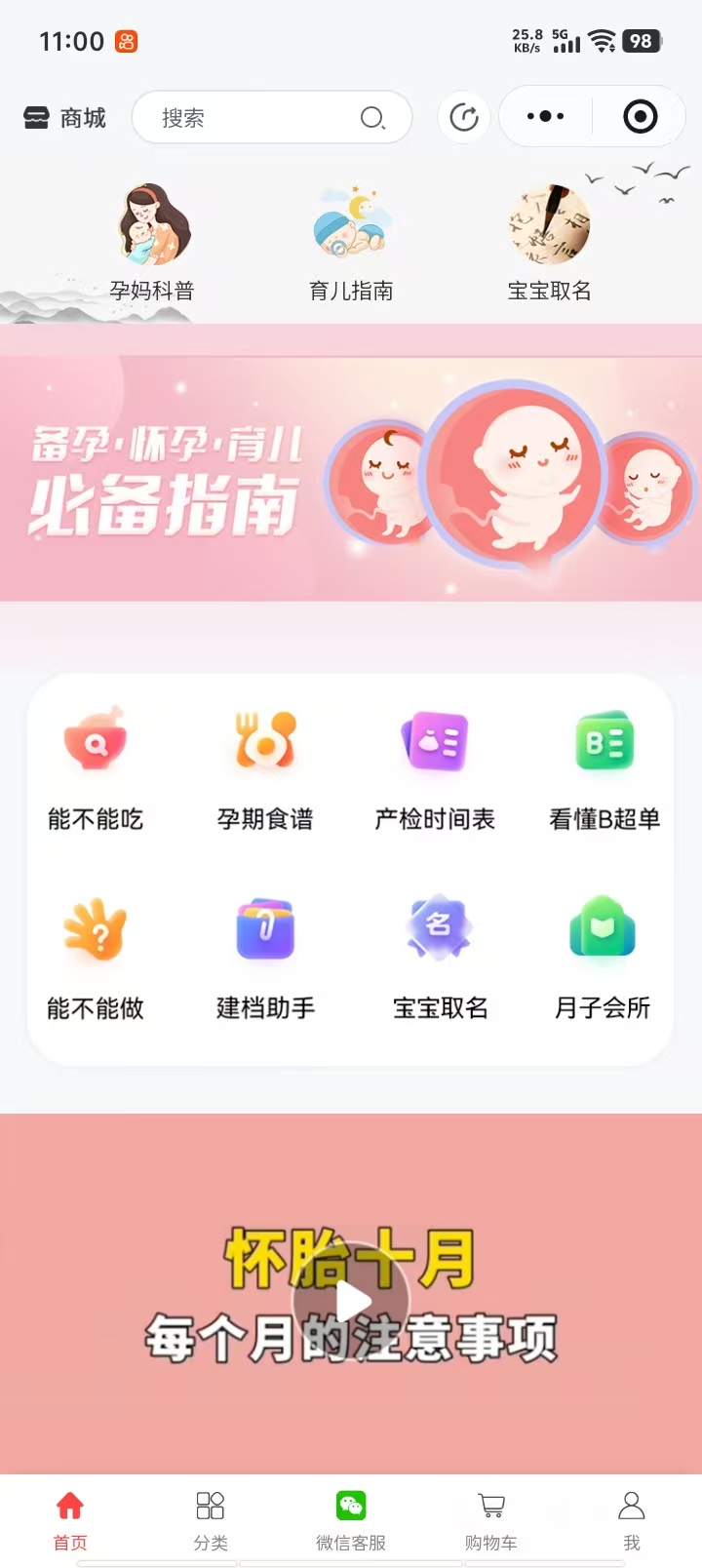The height and width of the screenshot is (1568, 702).
Task: Tap the search box
Action: tap(263, 118)
